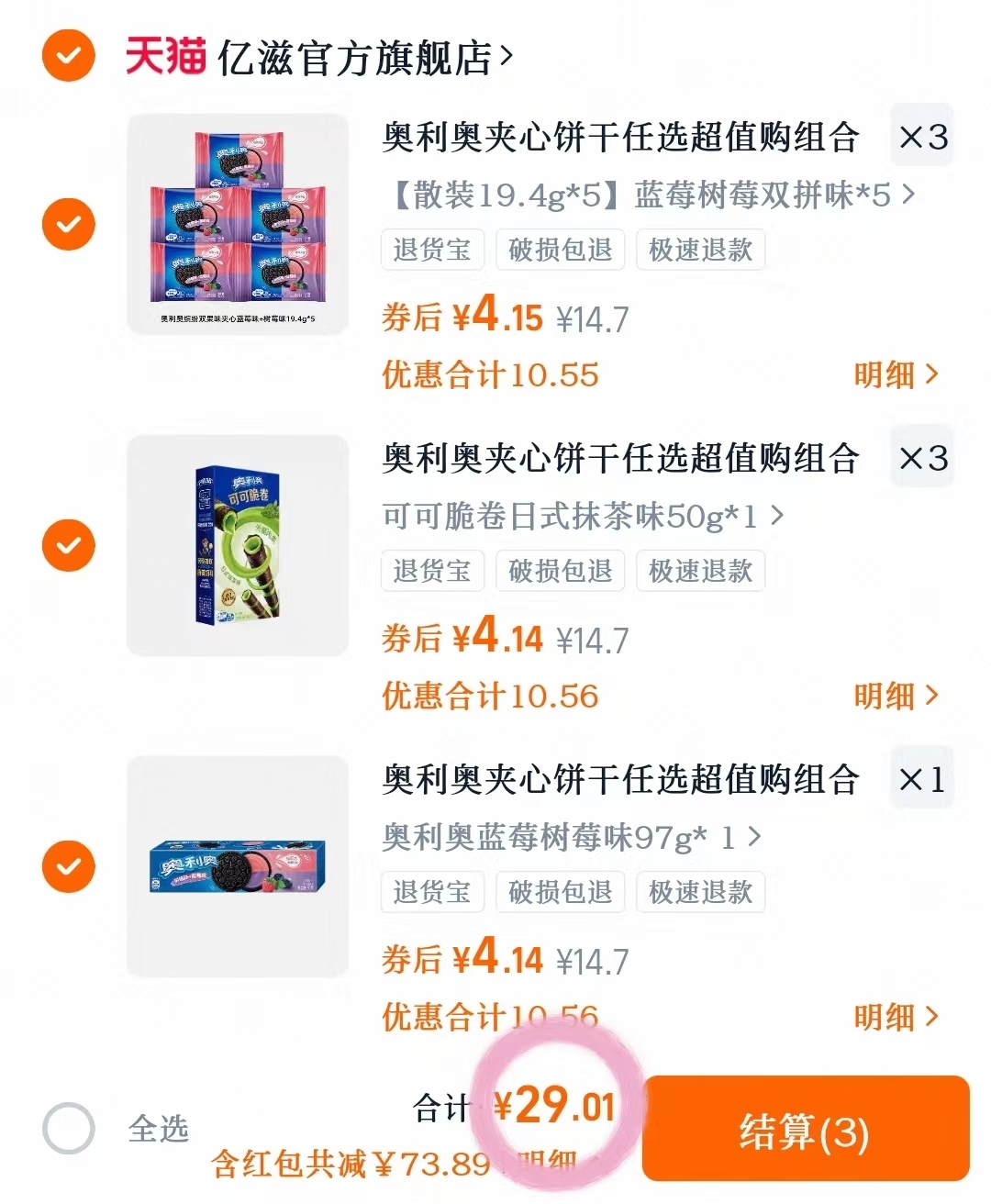Open 明细 details for first item's discount
This screenshot has height=1204, width=991.
tap(899, 374)
